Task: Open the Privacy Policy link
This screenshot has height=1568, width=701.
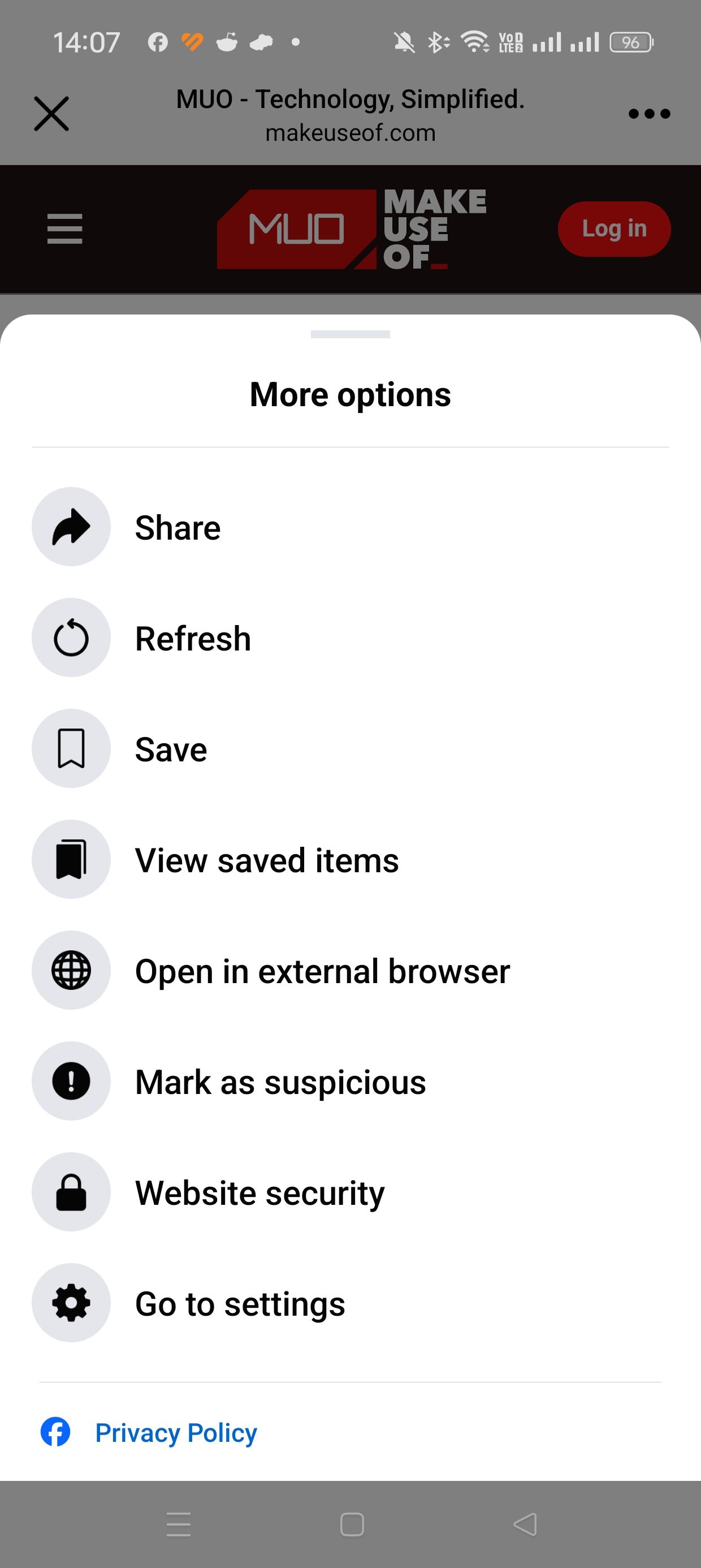Action: (176, 1432)
